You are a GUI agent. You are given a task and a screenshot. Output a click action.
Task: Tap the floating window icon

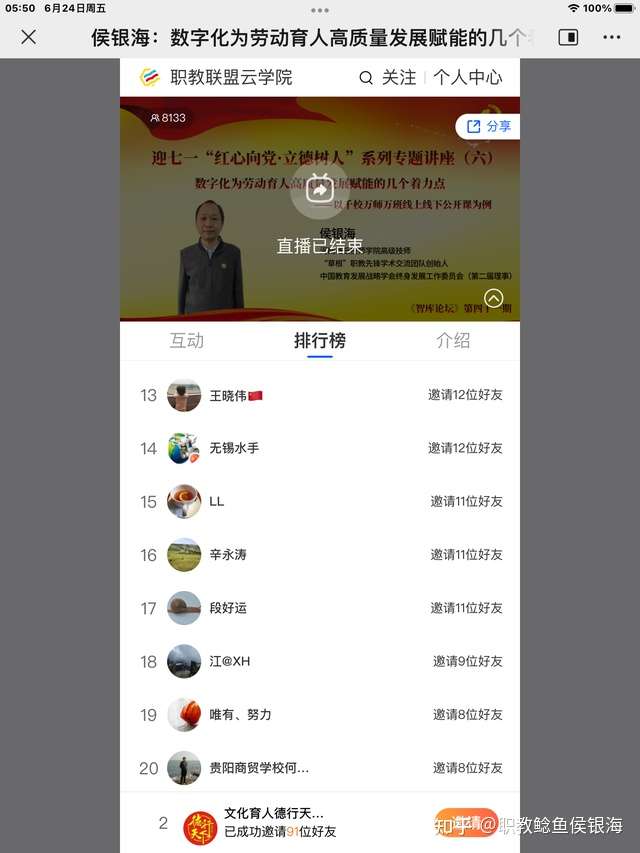tap(567, 37)
